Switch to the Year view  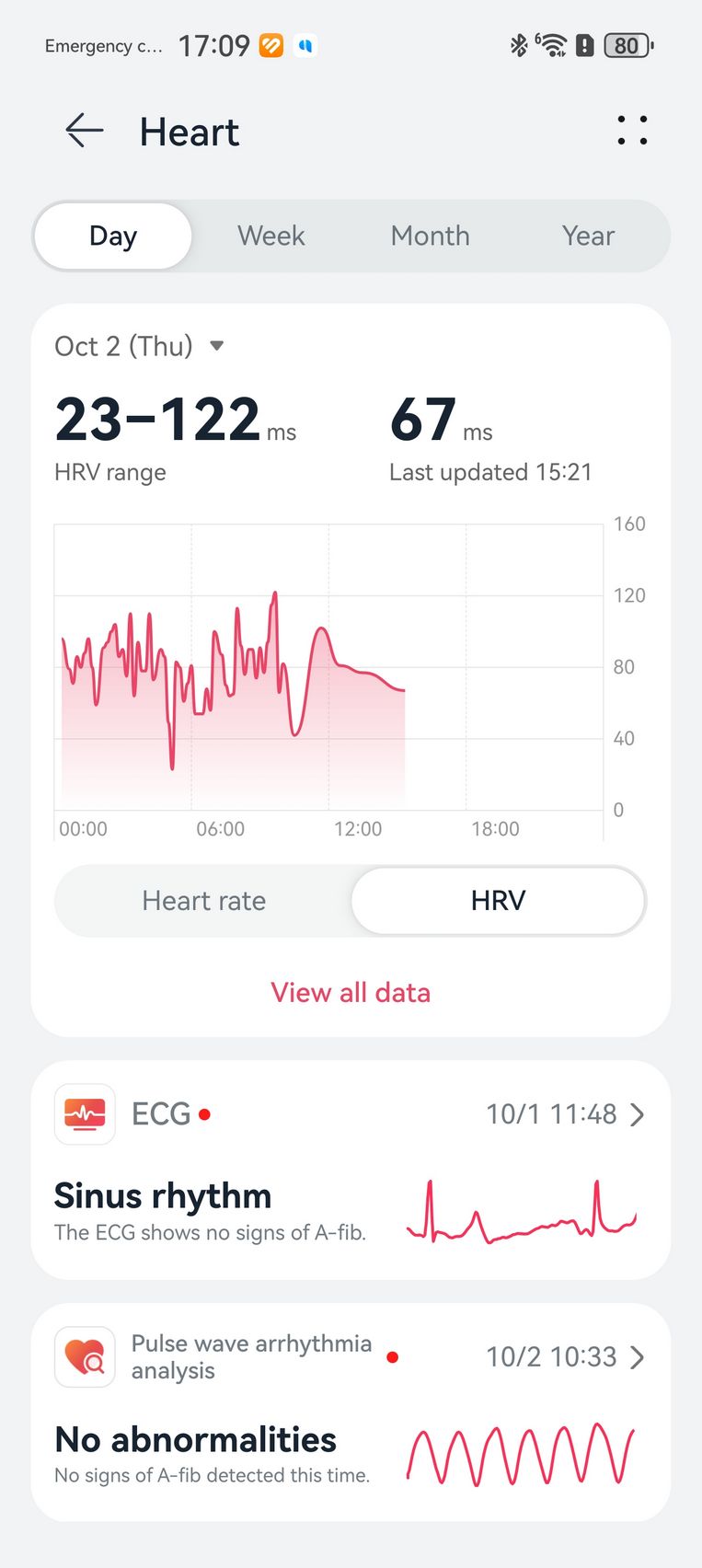tap(588, 236)
